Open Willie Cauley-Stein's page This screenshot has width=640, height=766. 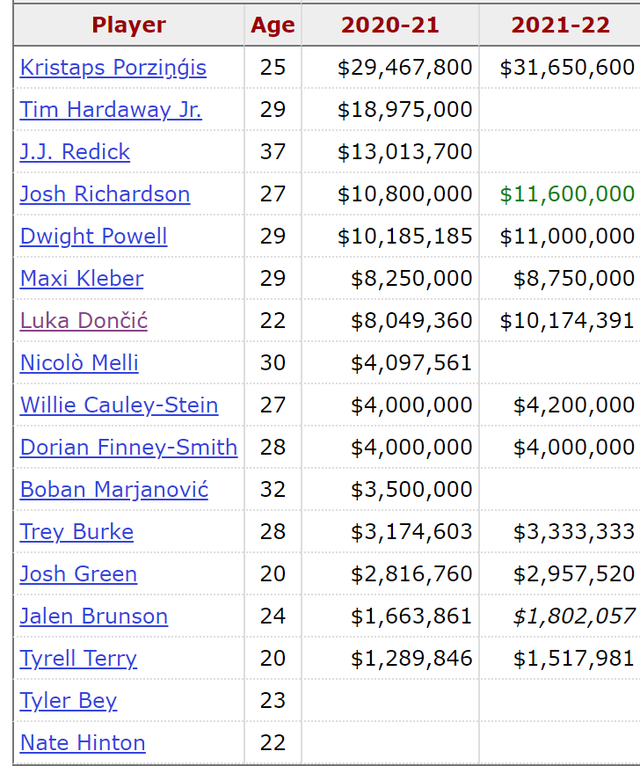point(119,405)
